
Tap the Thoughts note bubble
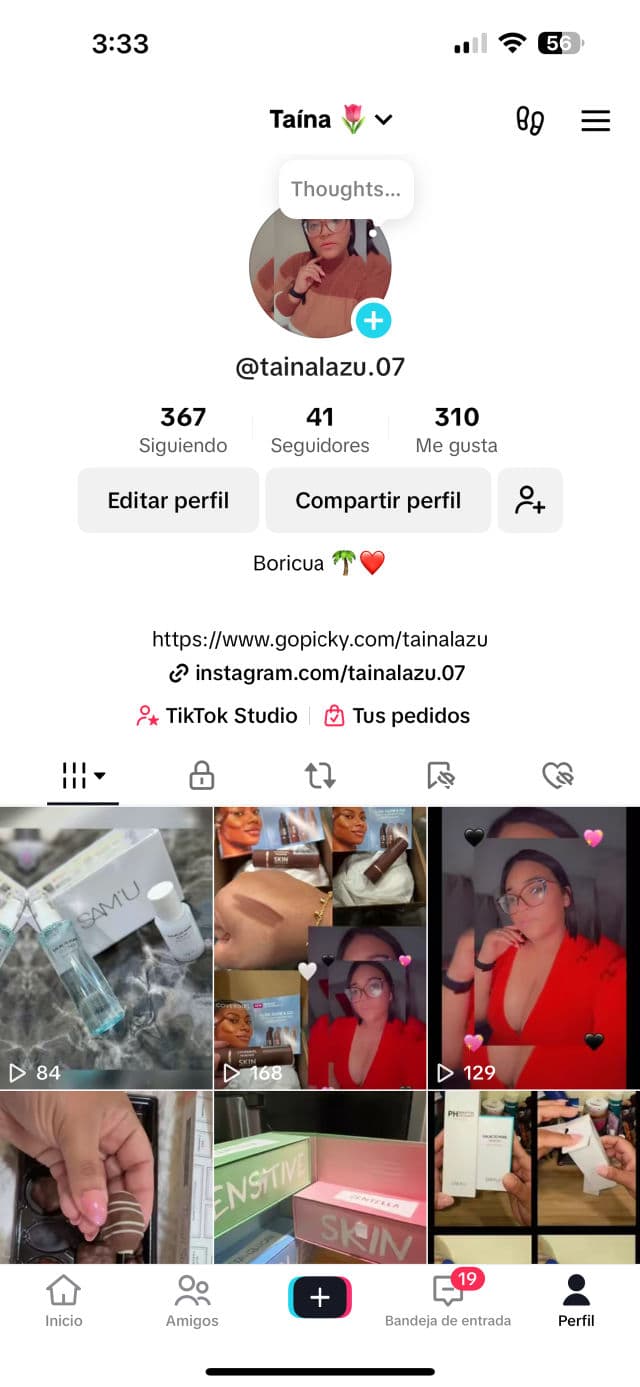click(345, 189)
